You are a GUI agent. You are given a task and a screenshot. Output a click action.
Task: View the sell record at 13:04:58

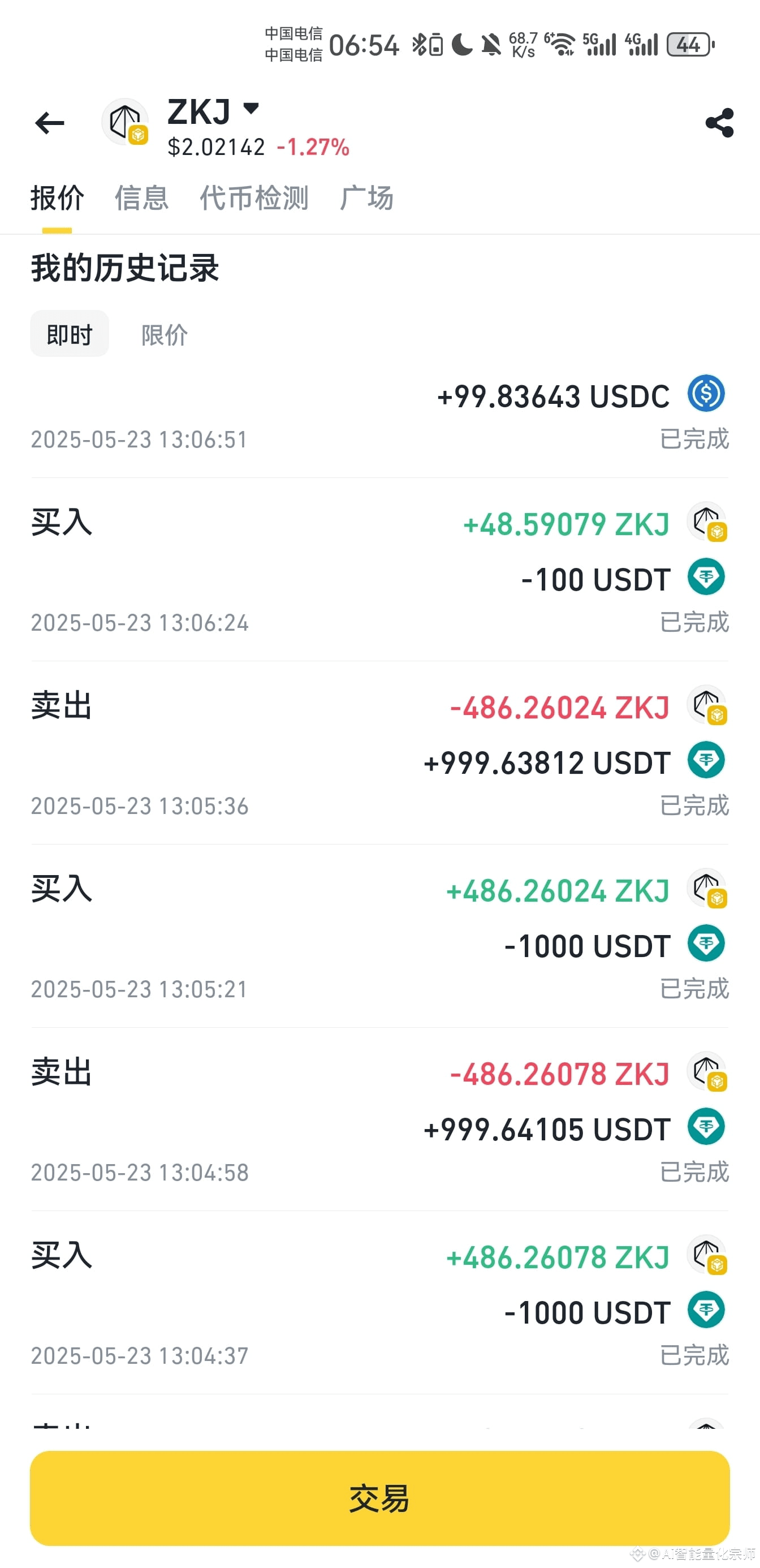[x=379, y=1119]
